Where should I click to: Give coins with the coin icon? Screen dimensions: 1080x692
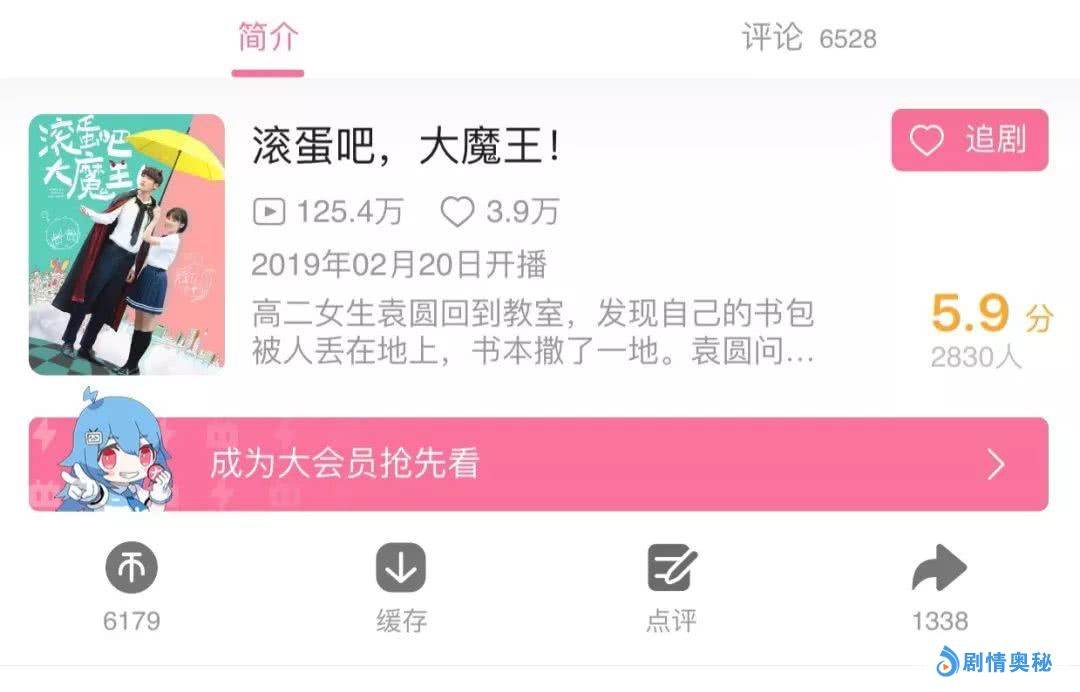coord(132,570)
